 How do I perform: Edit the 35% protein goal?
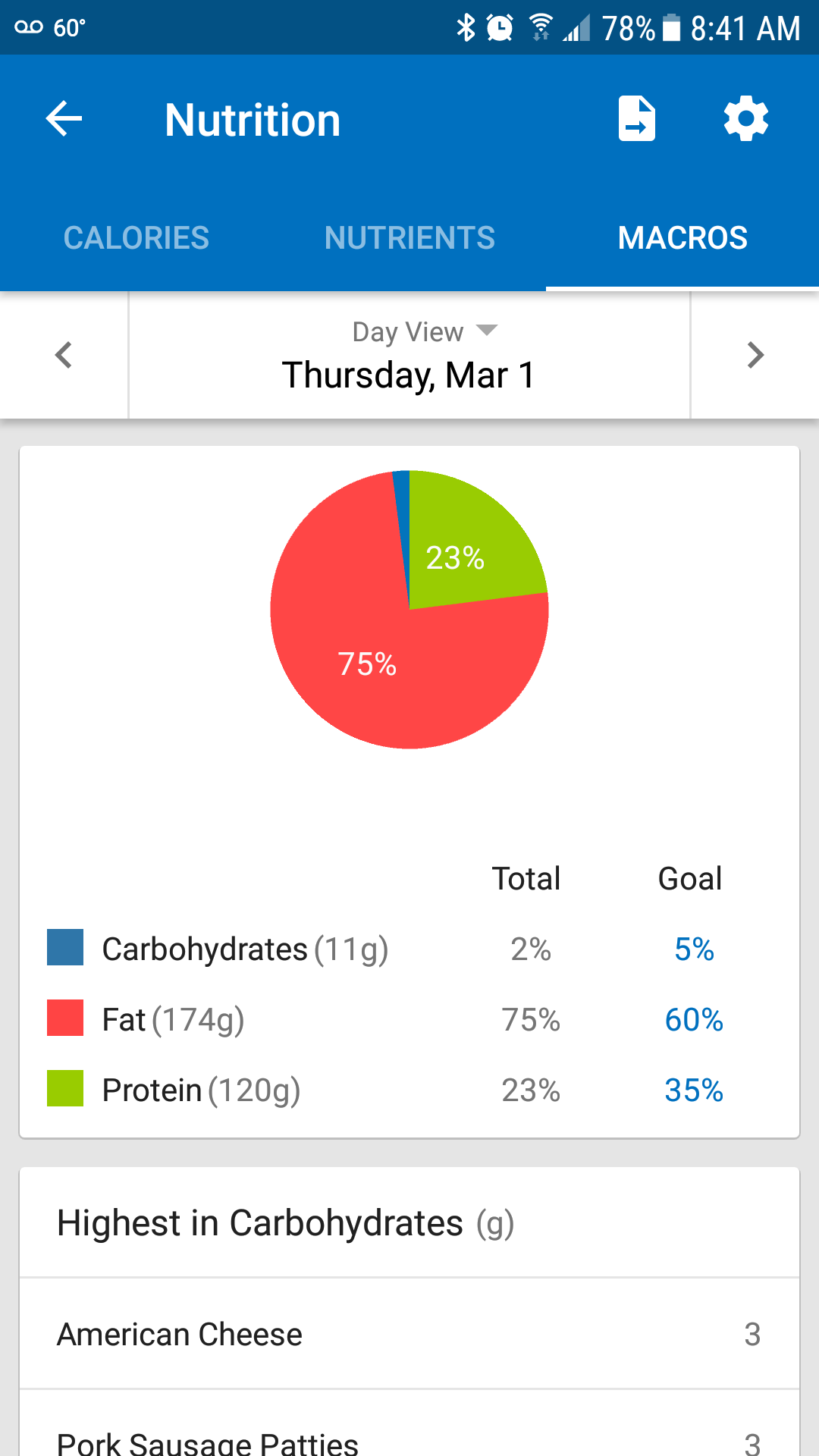[694, 1090]
